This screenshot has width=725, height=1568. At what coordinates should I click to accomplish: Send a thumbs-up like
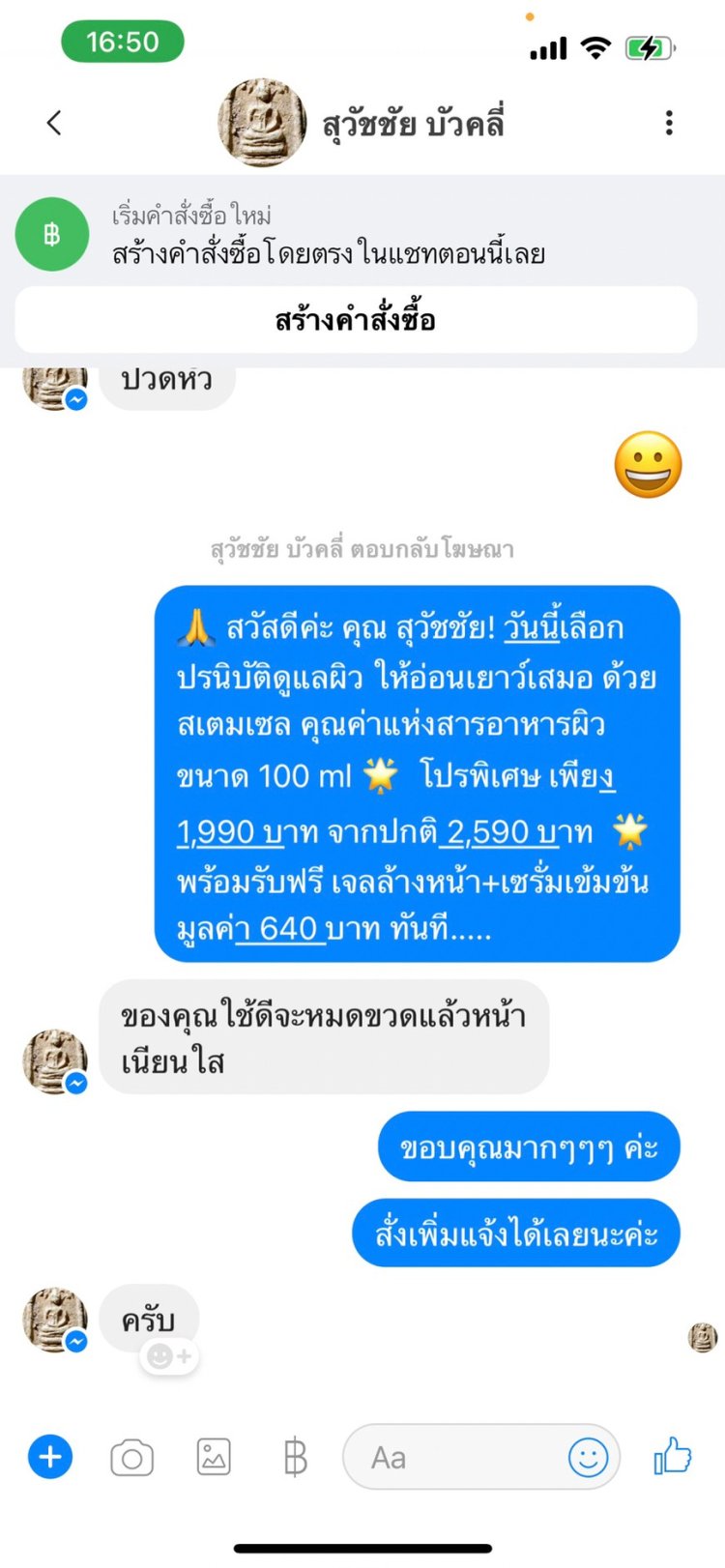[x=673, y=1455]
